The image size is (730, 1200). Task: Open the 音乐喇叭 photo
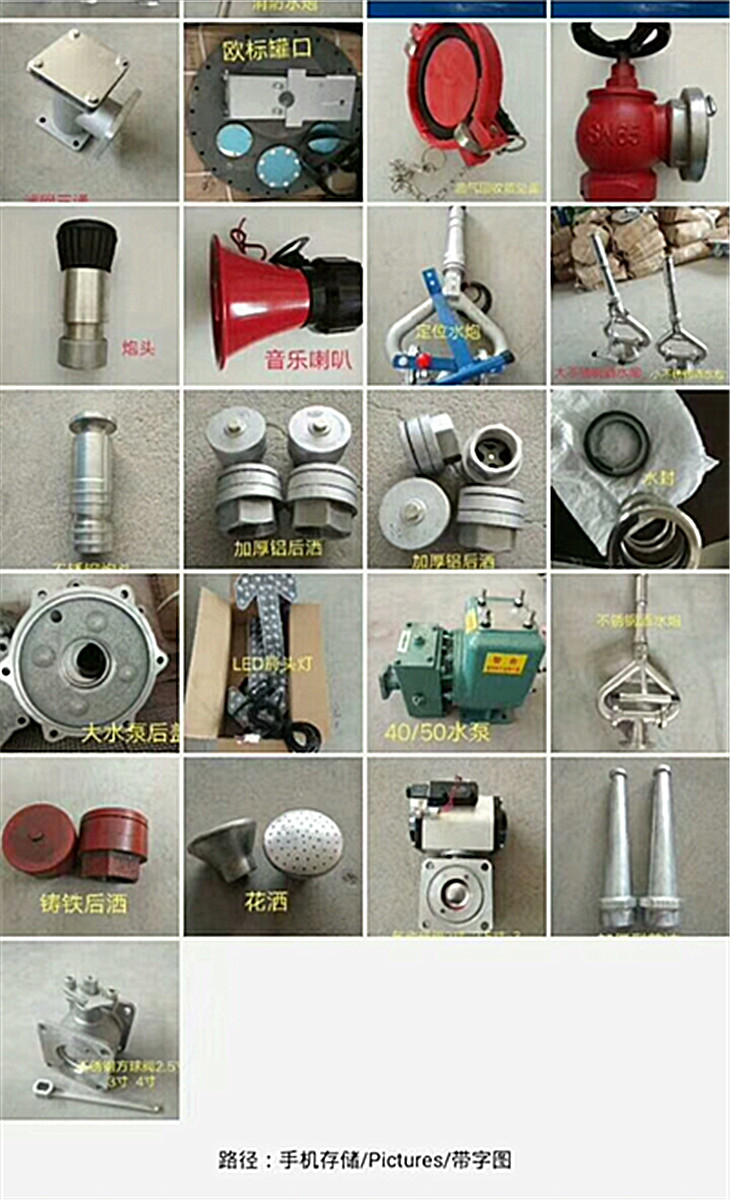click(273, 295)
